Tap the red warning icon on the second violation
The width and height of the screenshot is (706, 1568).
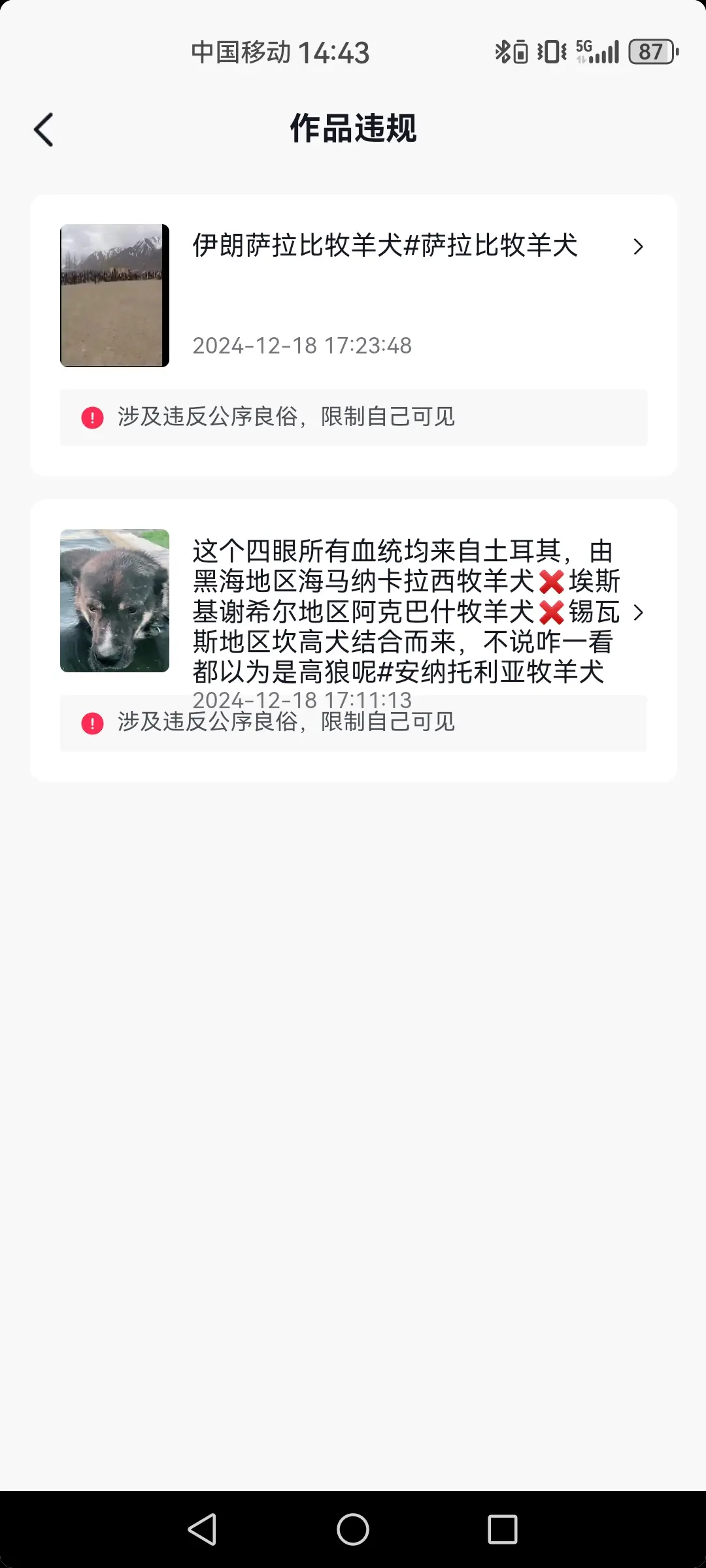click(x=92, y=723)
